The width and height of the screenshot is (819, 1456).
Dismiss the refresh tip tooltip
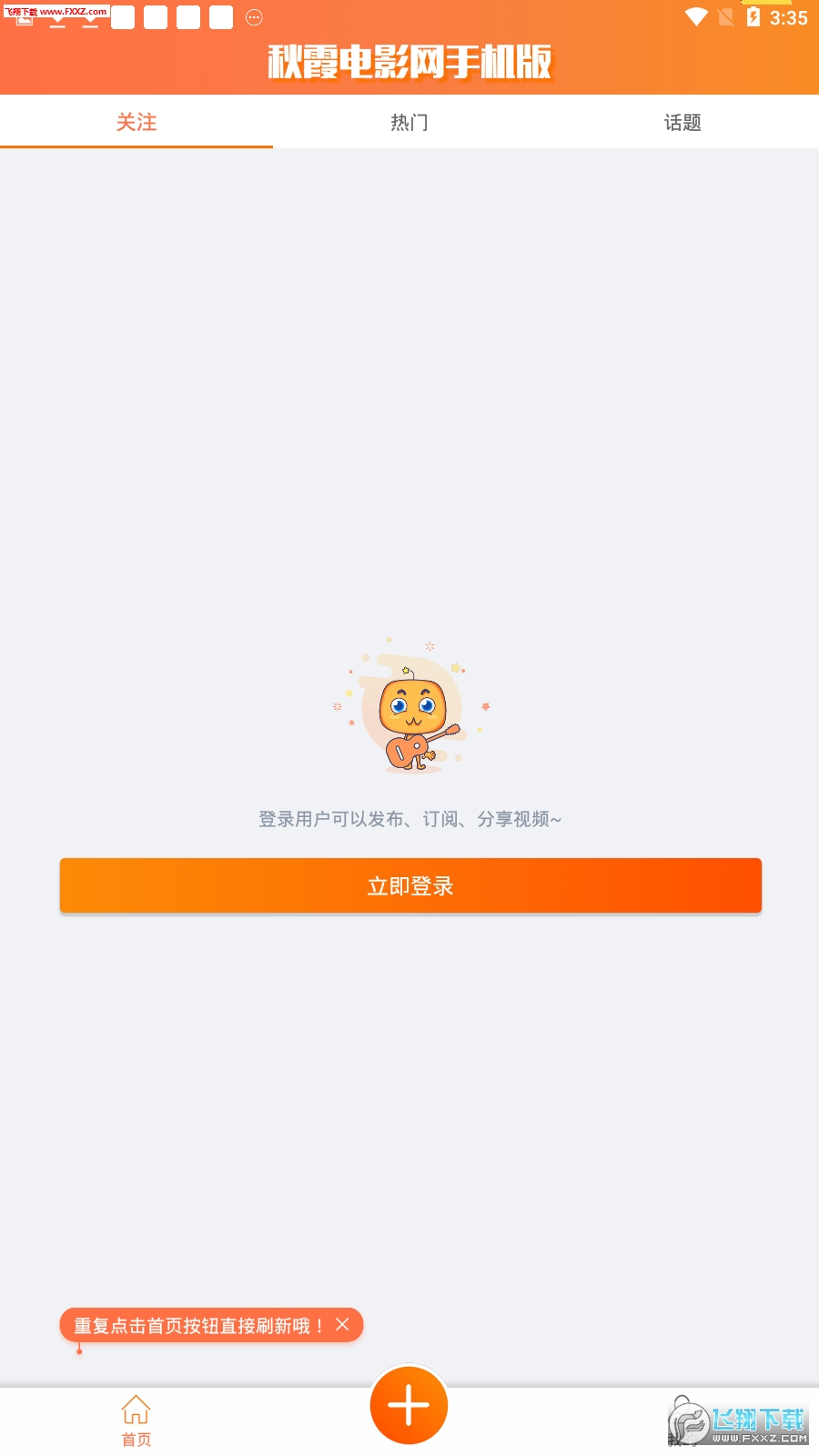pyautogui.click(x=342, y=1325)
